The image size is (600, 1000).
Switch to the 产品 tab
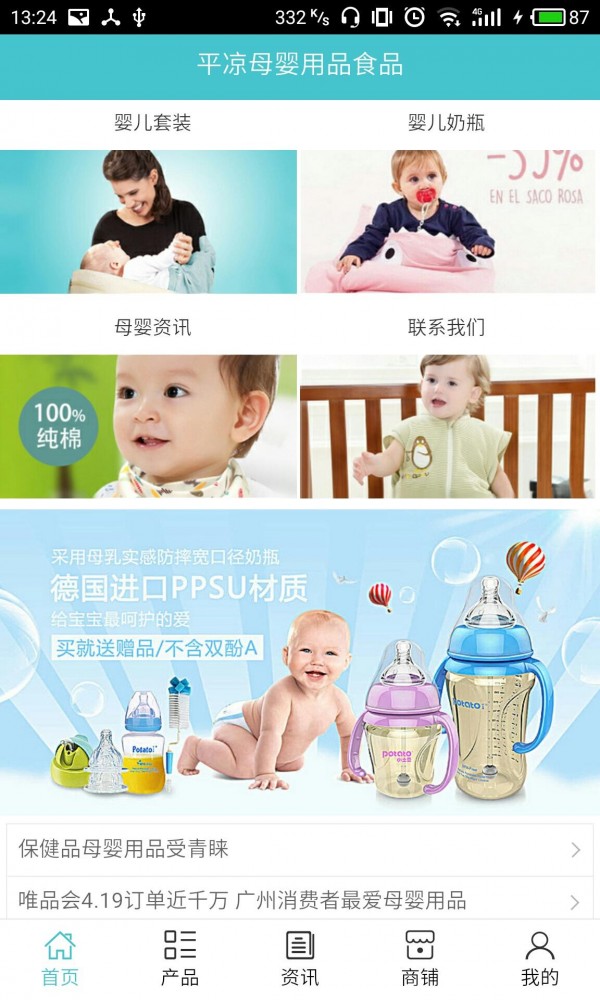click(180, 958)
